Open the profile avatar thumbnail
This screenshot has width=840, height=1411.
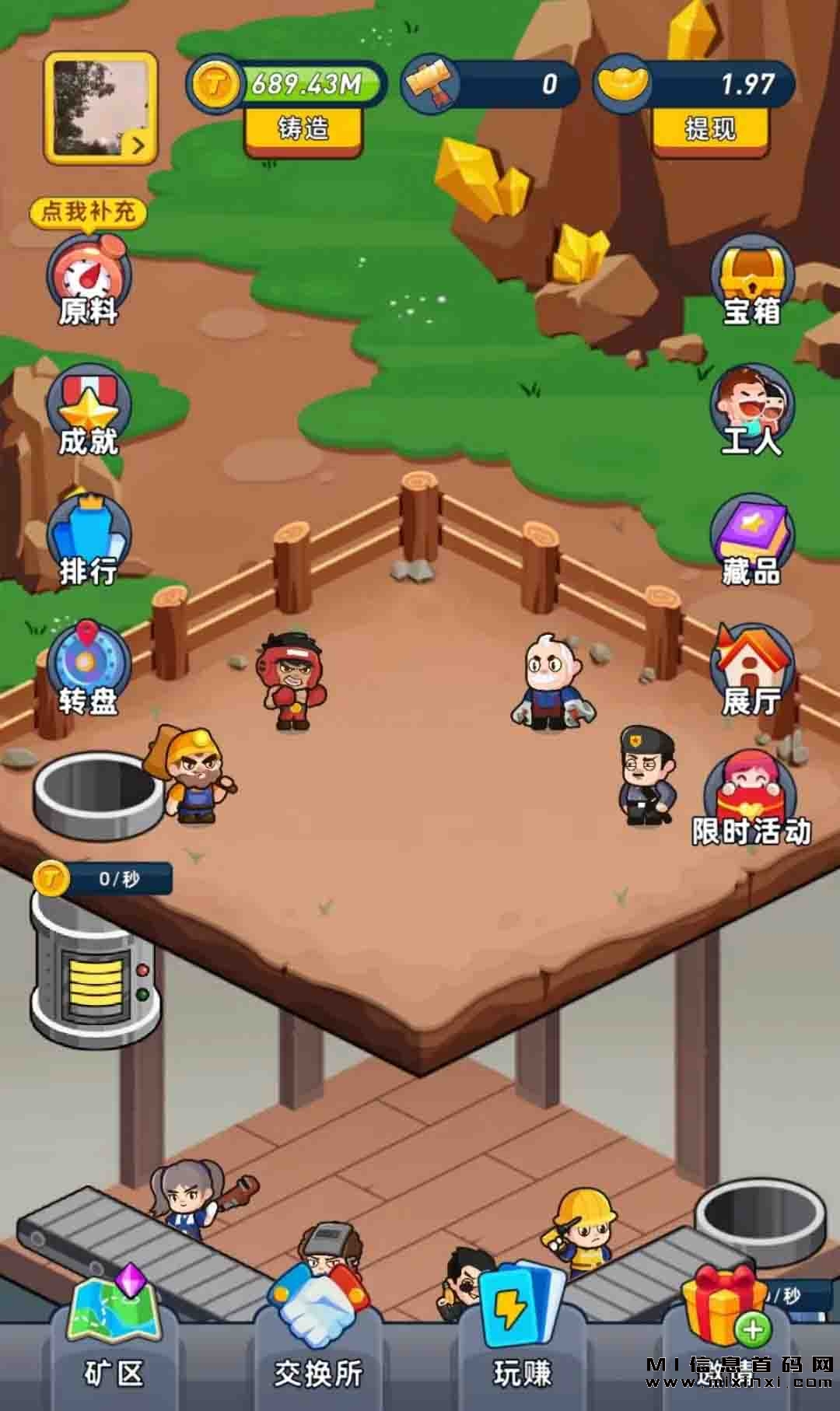coord(100,107)
